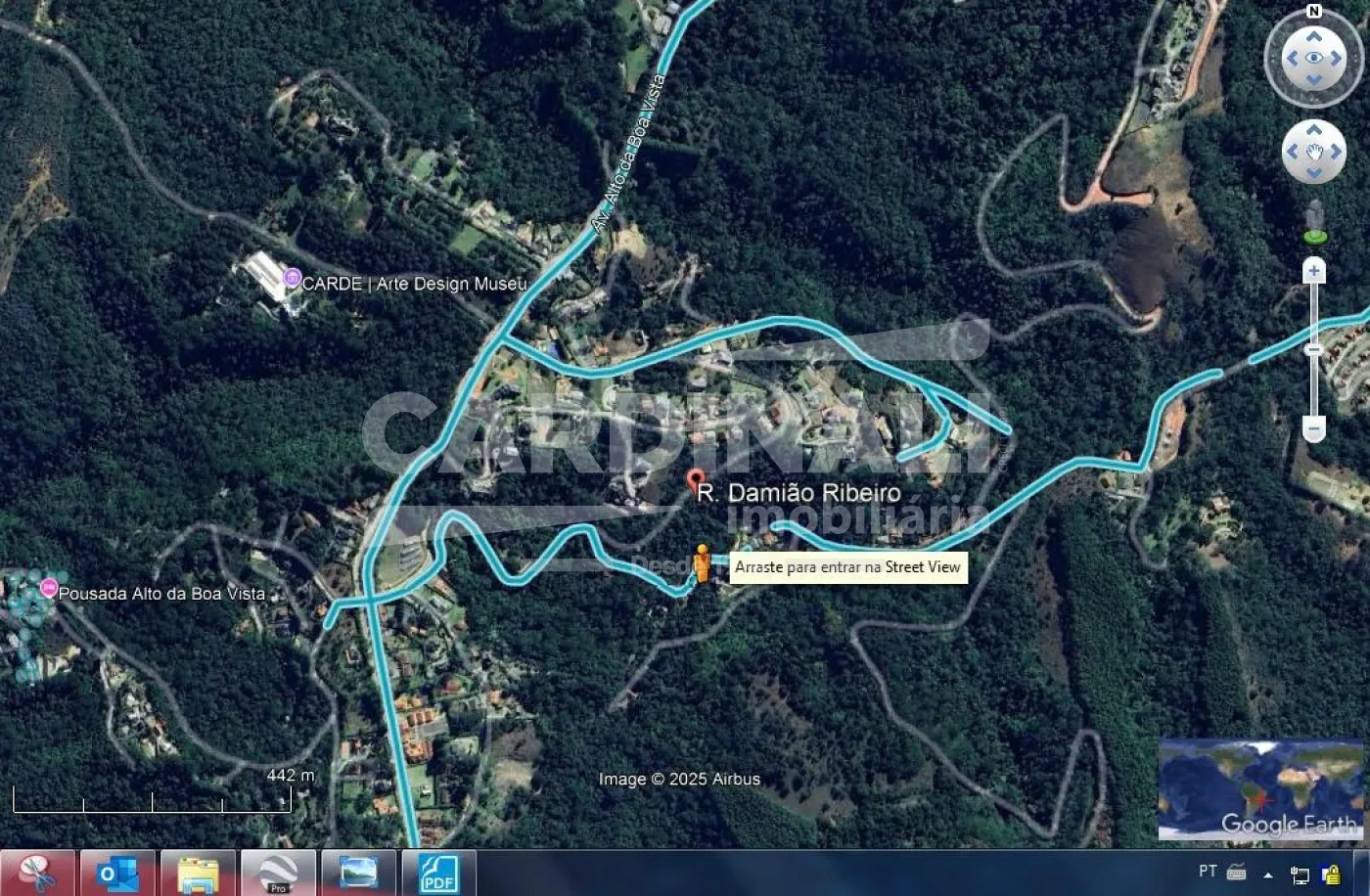
Task: Tap the zoom slider handle
Action: pyautogui.click(x=1314, y=349)
